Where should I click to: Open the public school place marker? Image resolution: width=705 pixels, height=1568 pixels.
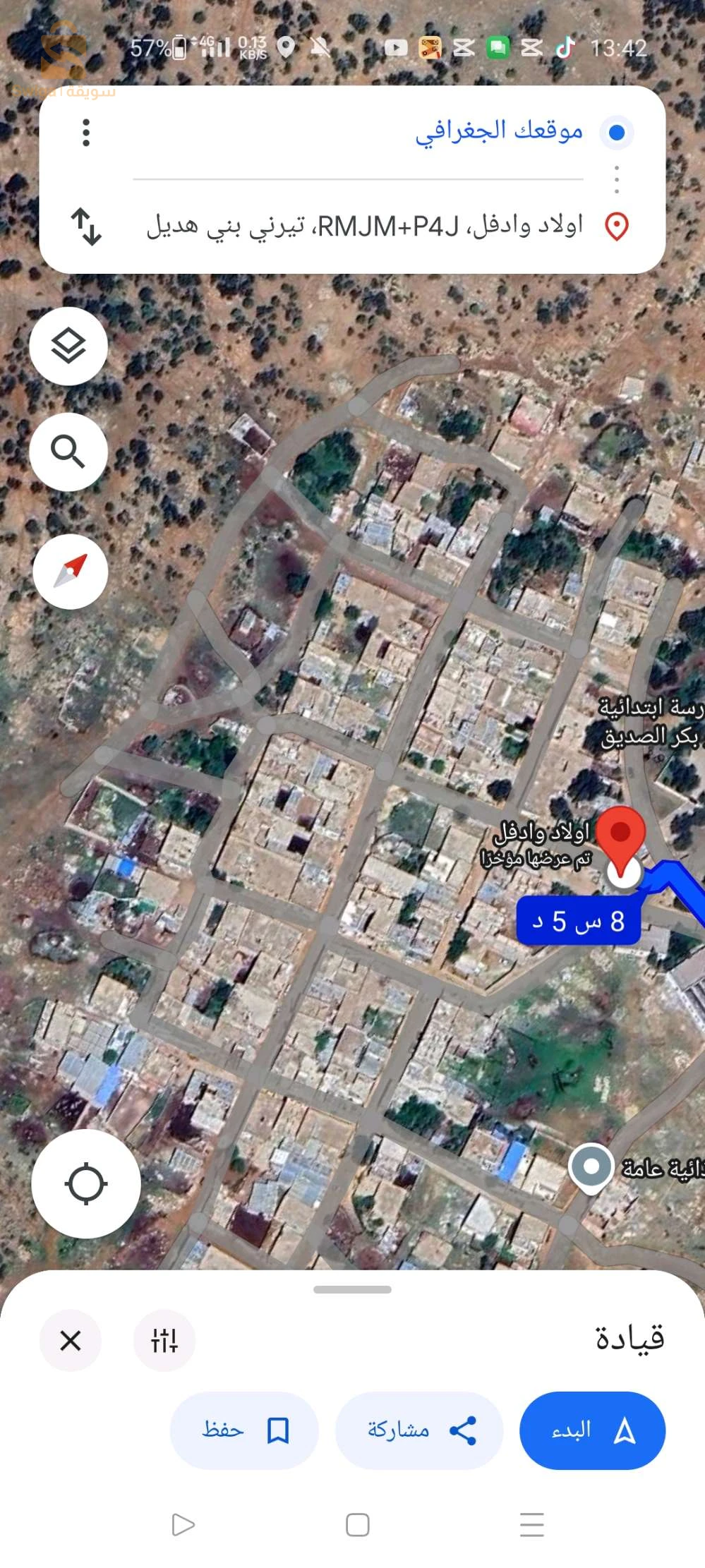(x=591, y=1168)
